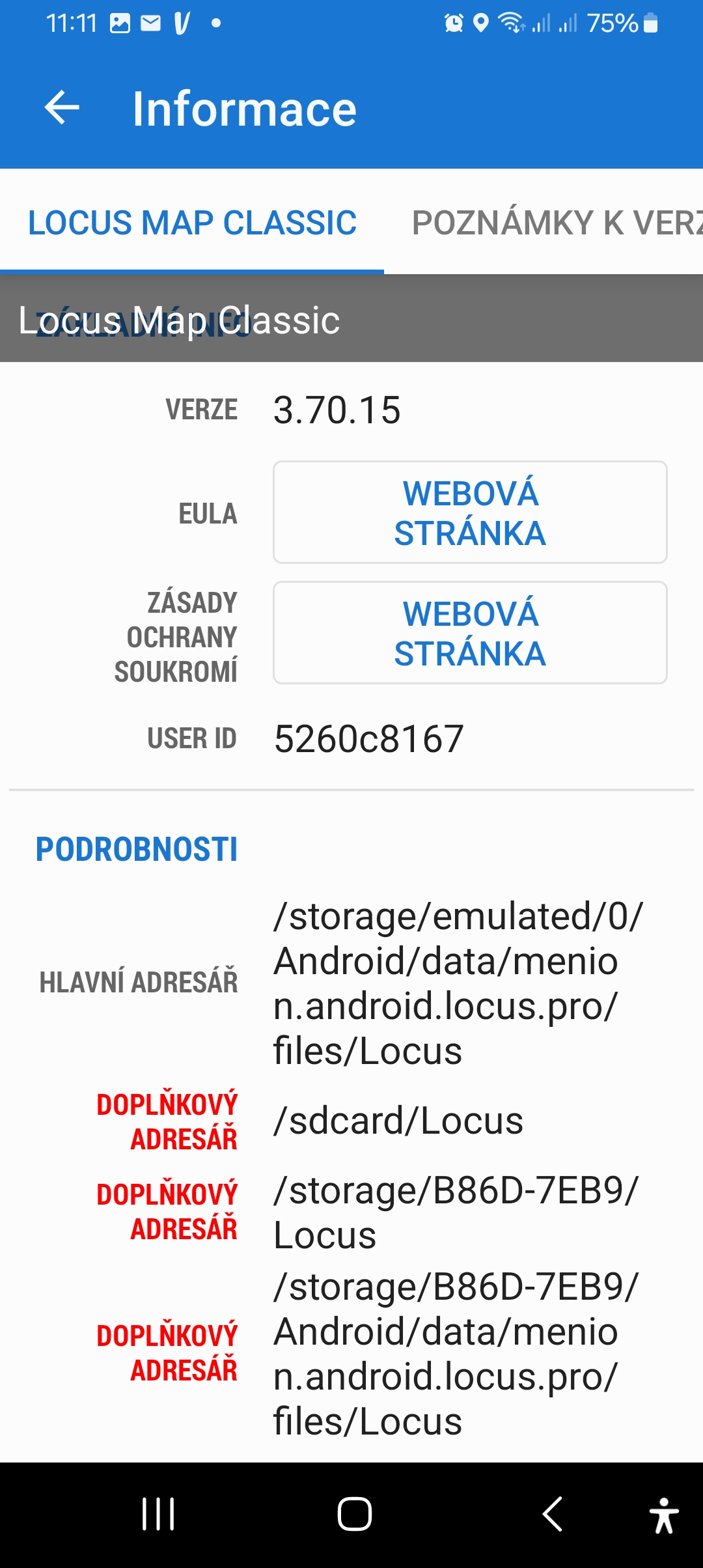
Task: Tap the system home button
Action: pyautogui.click(x=354, y=1514)
